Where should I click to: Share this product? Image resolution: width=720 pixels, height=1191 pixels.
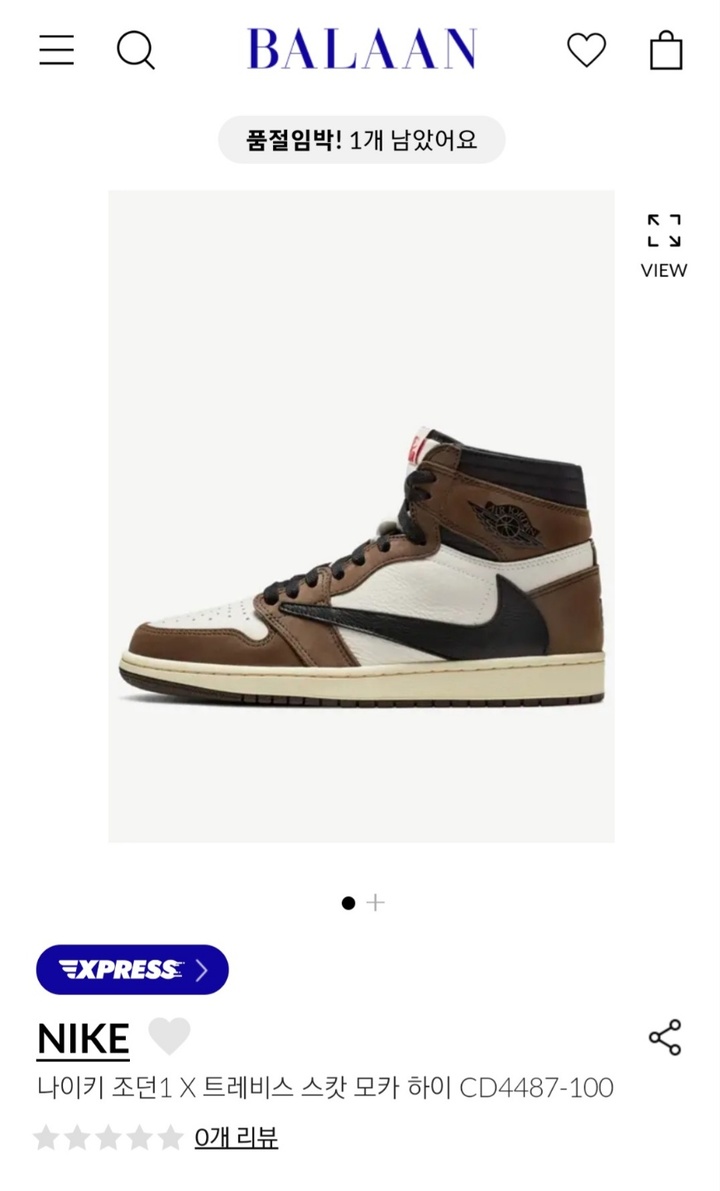[x=665, y=1038]
